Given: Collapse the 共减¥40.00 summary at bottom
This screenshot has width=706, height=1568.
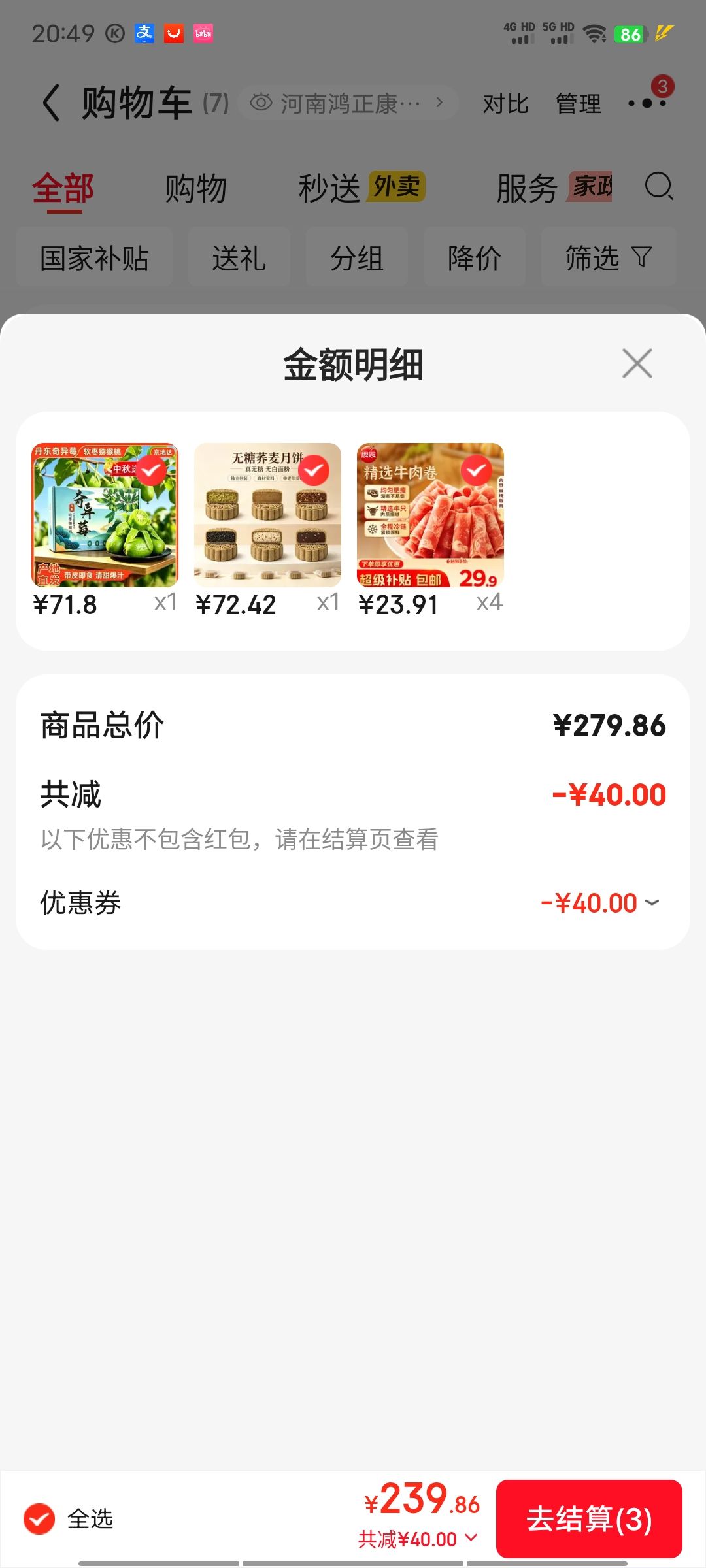Looking at the screenshot, I should pos(418,1539).
